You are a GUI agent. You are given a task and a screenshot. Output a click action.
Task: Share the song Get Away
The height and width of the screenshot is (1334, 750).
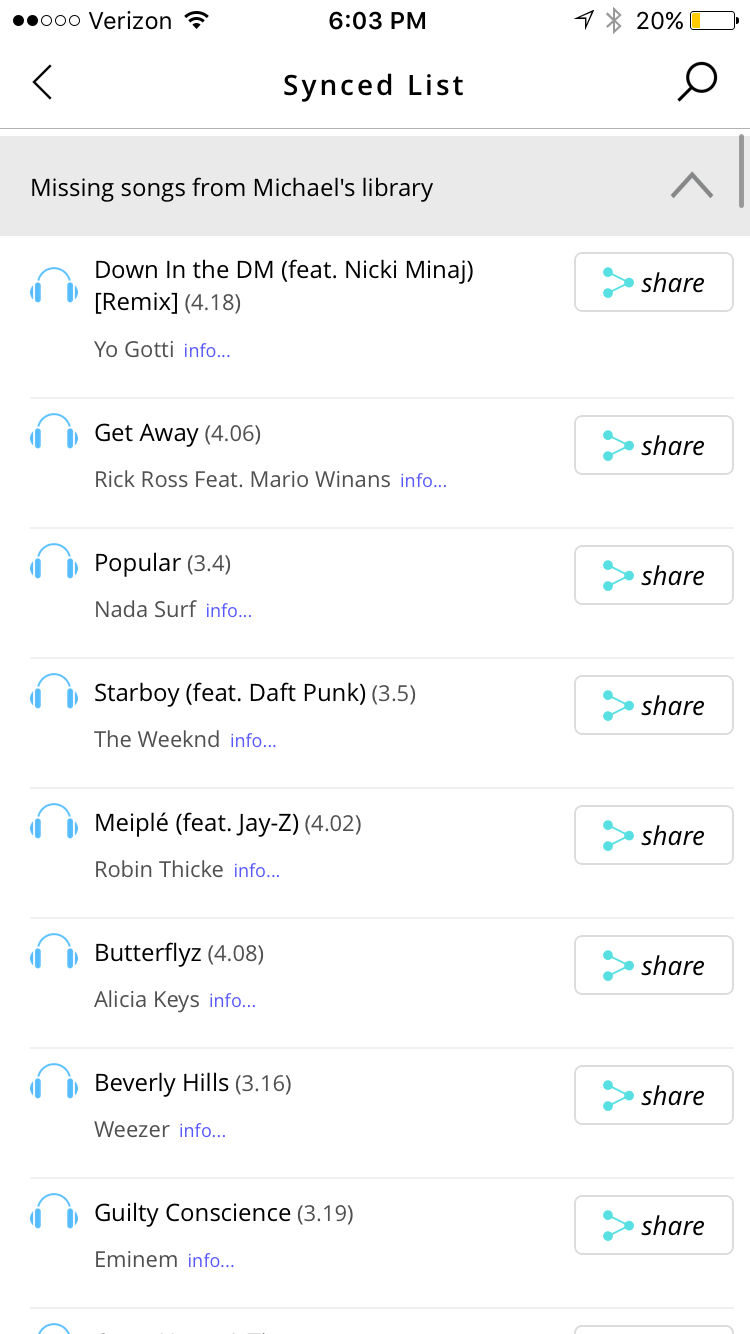(x=654, y=446)
